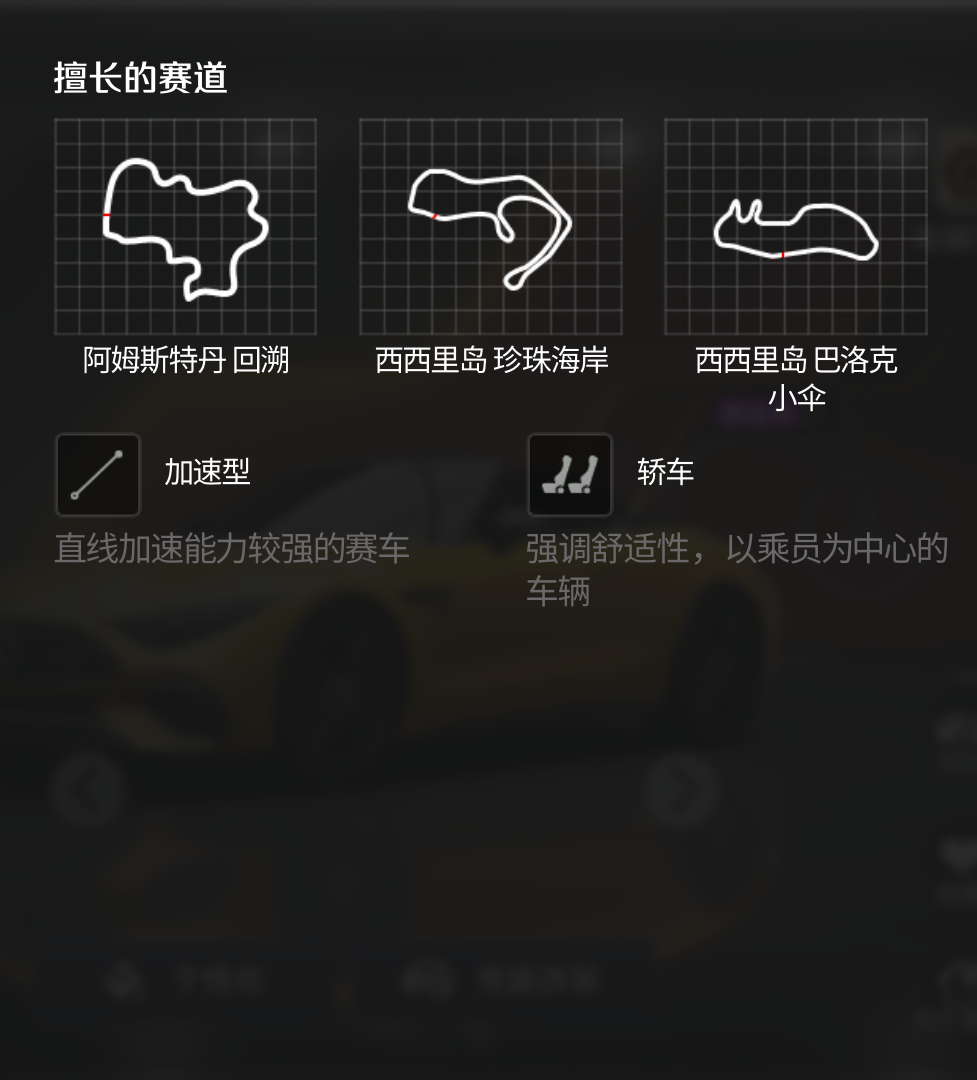977x1080 pixels.
Task: Select the 西西里岛 珍珠海岸 track map
Action: click(490, 227)
